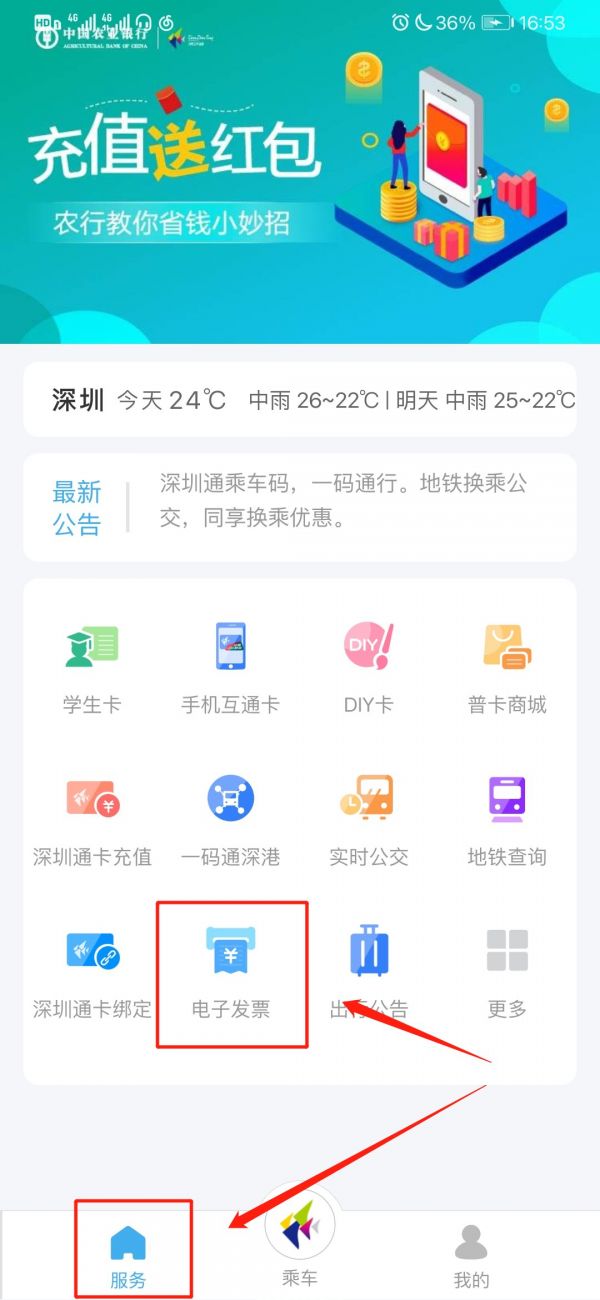Switch to the 服务 tab
Image resolution: width=600 pixels, height=1300 pixels.
[128, 1256]
